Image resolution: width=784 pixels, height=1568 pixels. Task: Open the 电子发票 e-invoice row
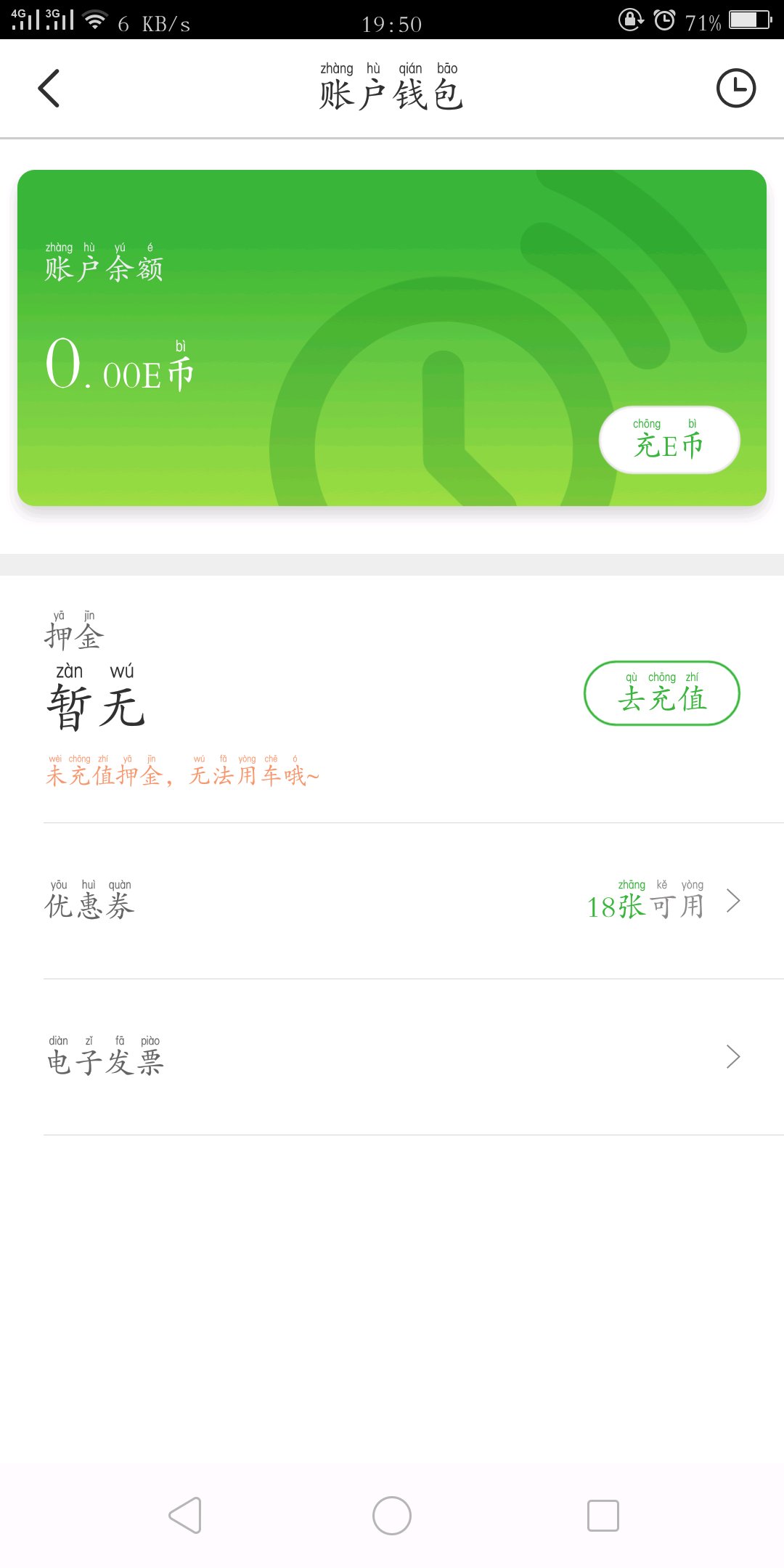point(392,1057)
